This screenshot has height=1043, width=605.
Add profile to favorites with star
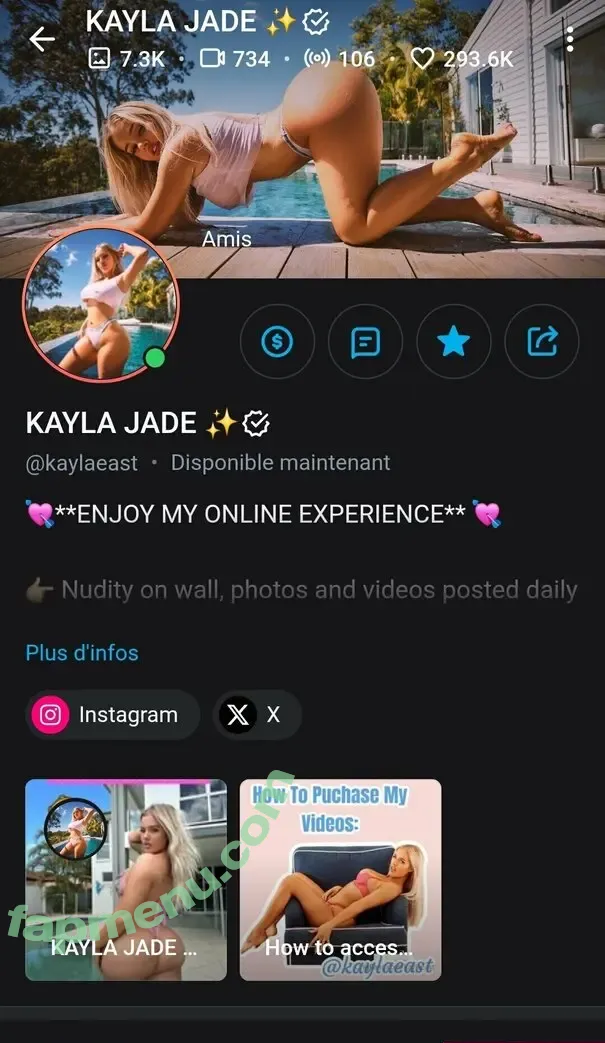453,342
